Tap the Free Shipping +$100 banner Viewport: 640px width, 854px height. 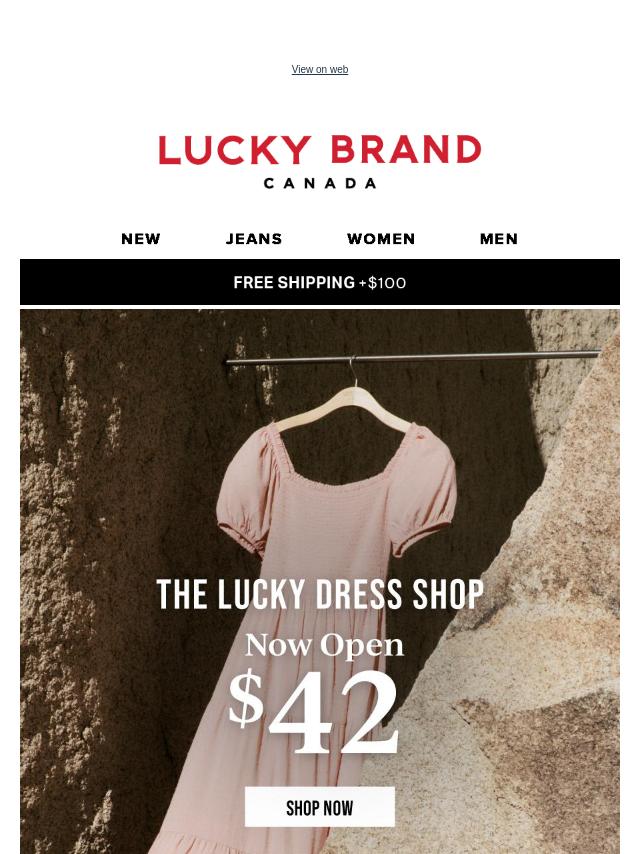320,283
